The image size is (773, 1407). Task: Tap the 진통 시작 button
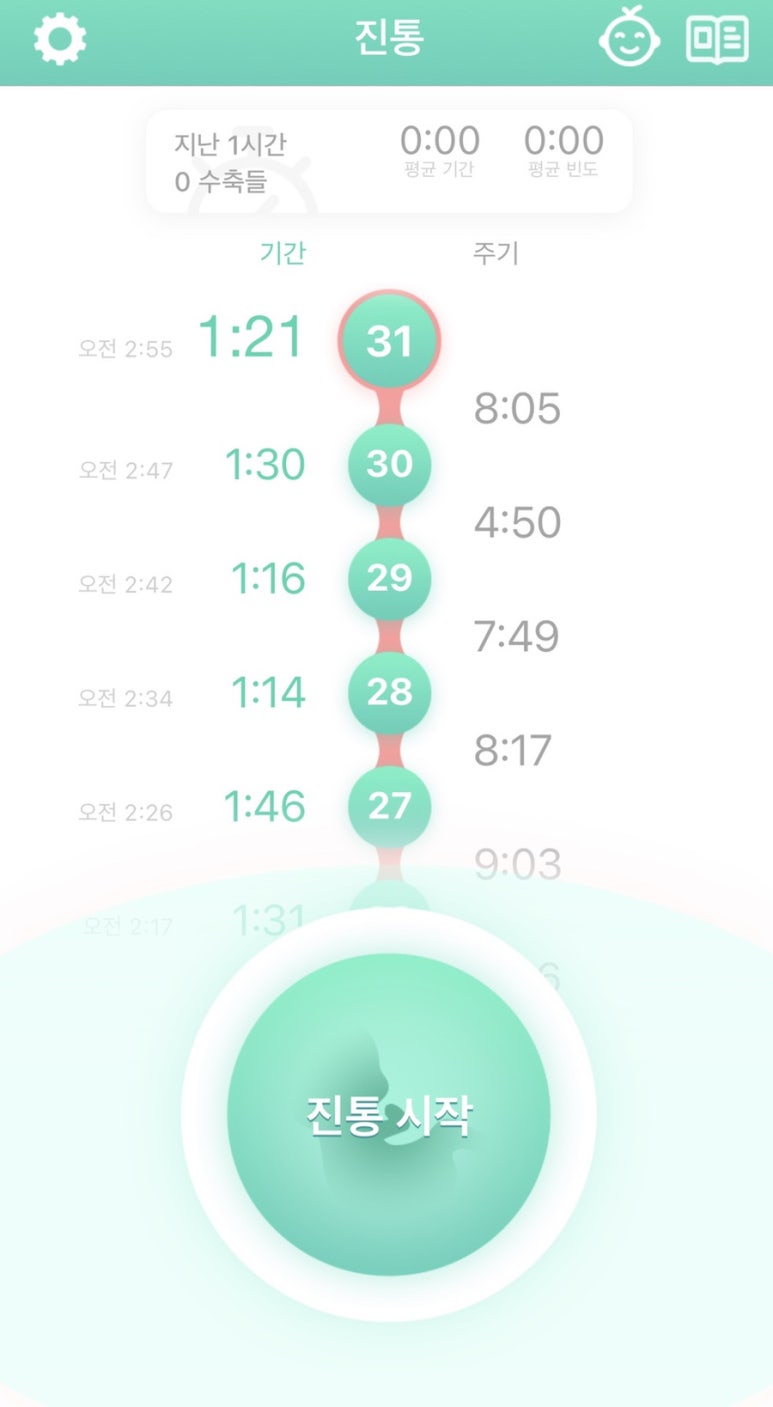(388, 1115)
